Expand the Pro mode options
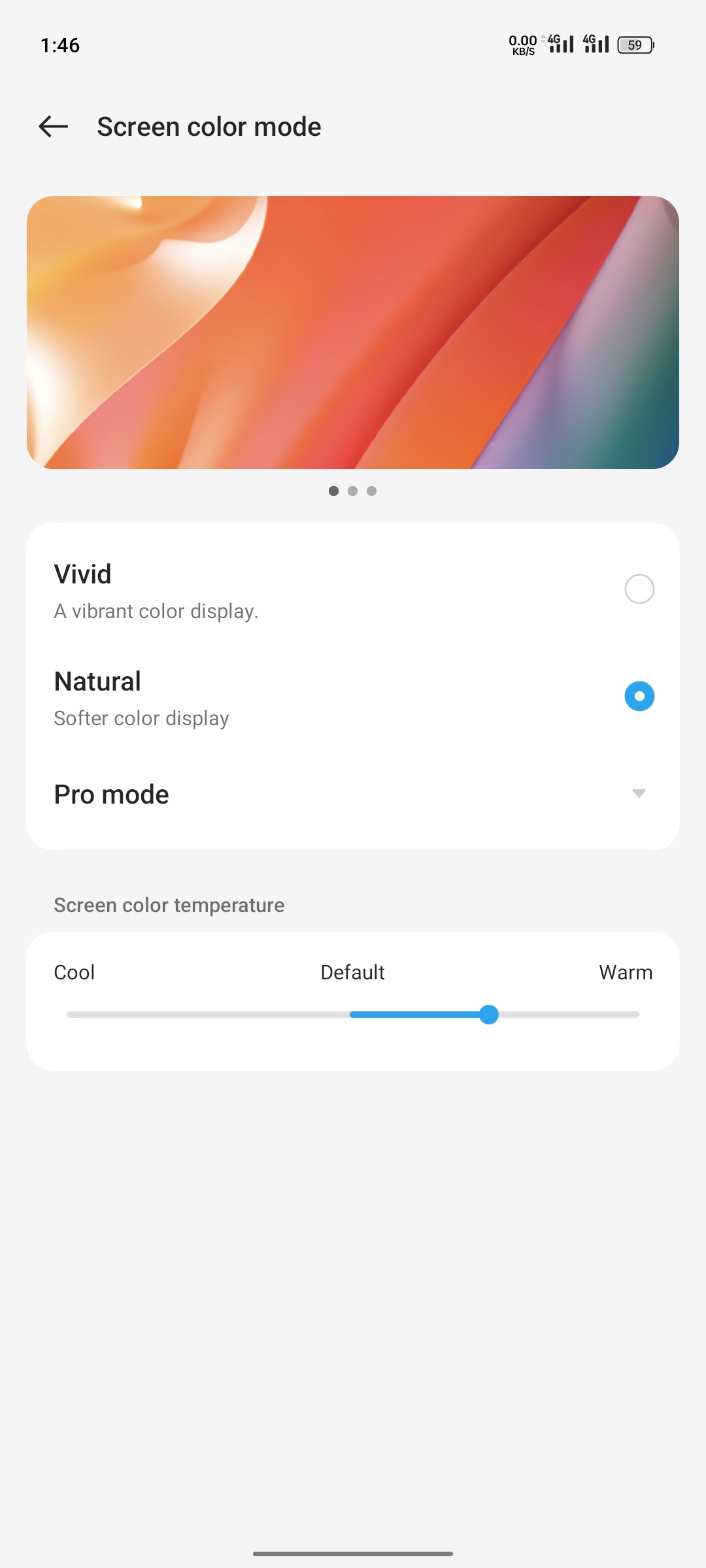The height and width of the screenshot is (1568, 706). [353, 794]
